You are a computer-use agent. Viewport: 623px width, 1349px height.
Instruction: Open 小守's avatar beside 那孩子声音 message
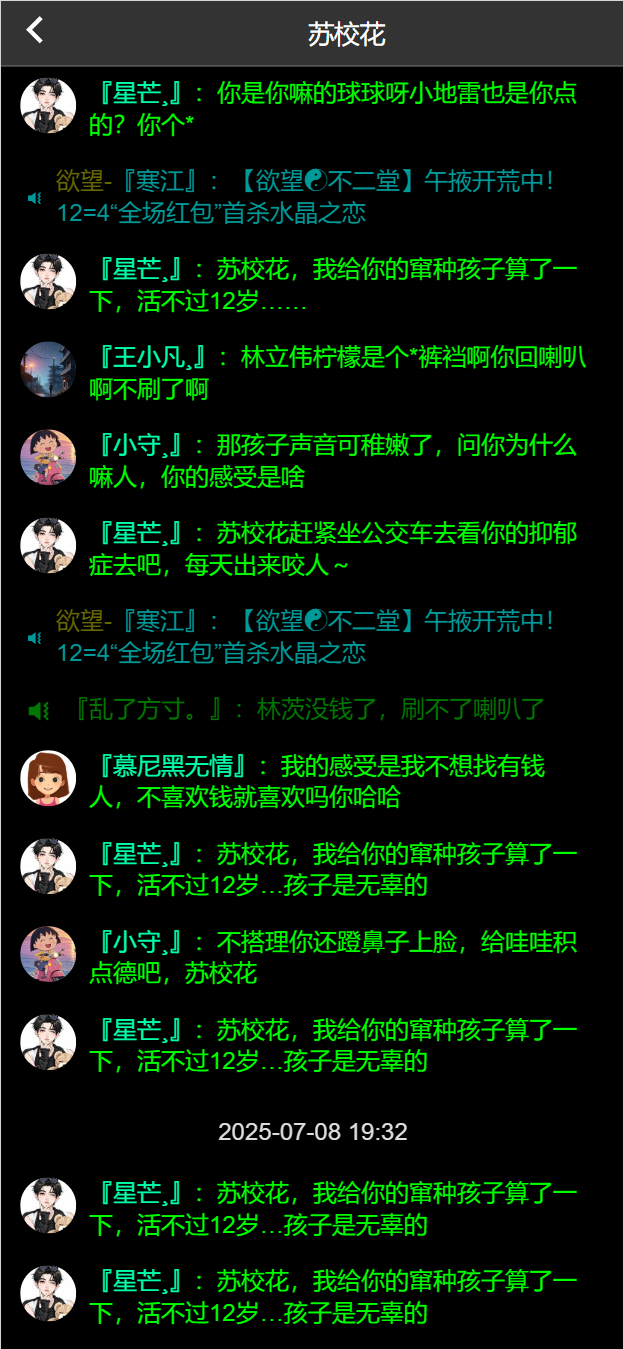coord(48,457)
